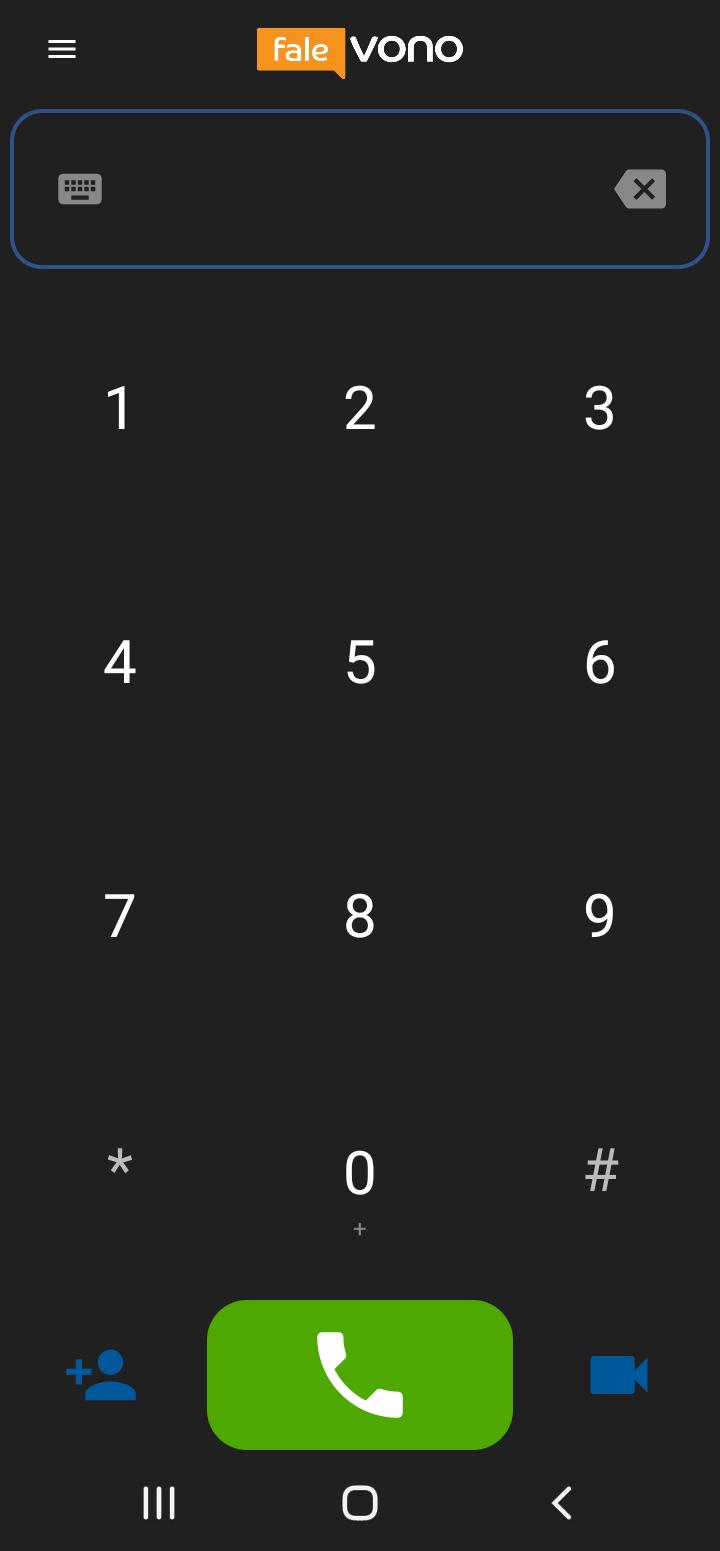Start the call with the green phone button
This screenshot has height=1551, width=720.
pos(360,1375)
